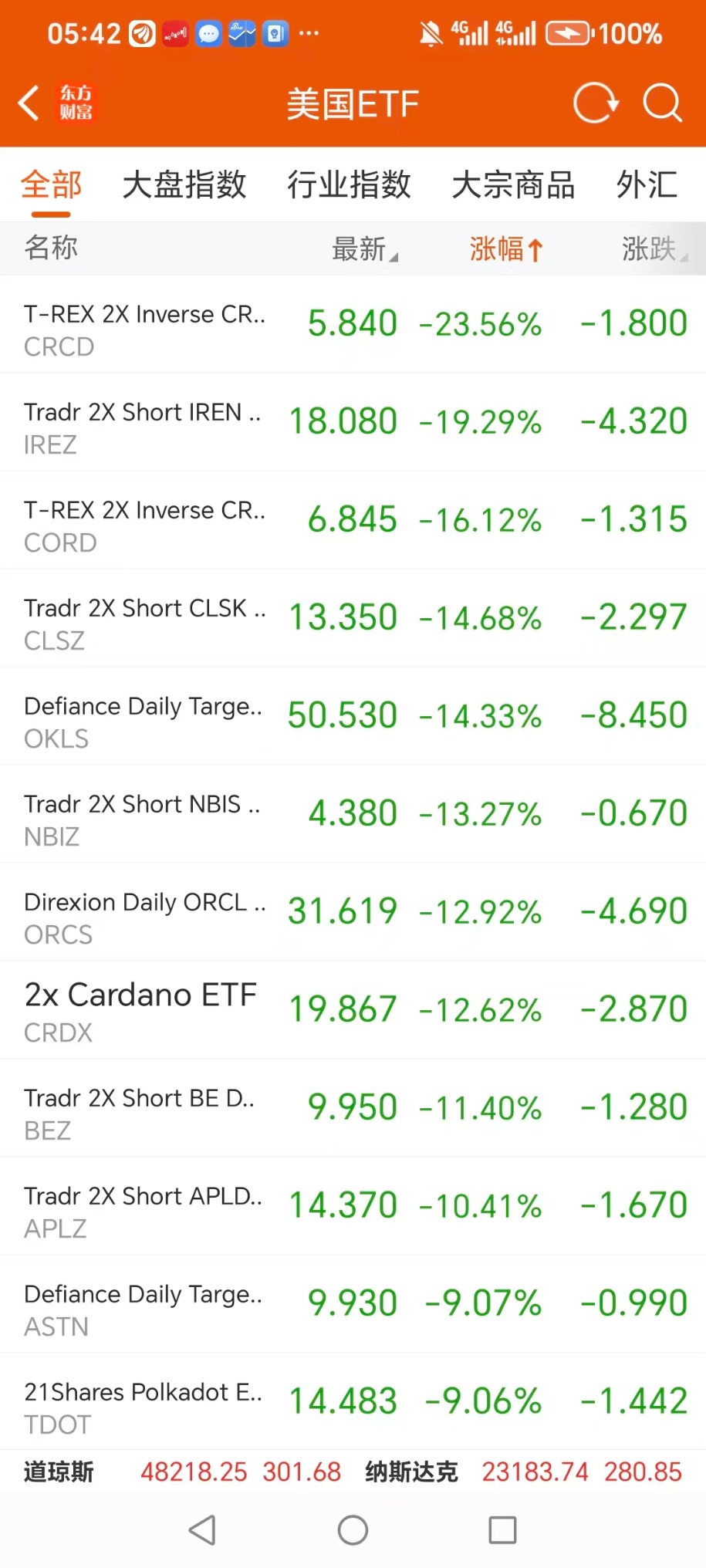View the TDOT 21Shares Polkadot quote
This screenshot has height=1568, width=706.
pos(353,1403)
